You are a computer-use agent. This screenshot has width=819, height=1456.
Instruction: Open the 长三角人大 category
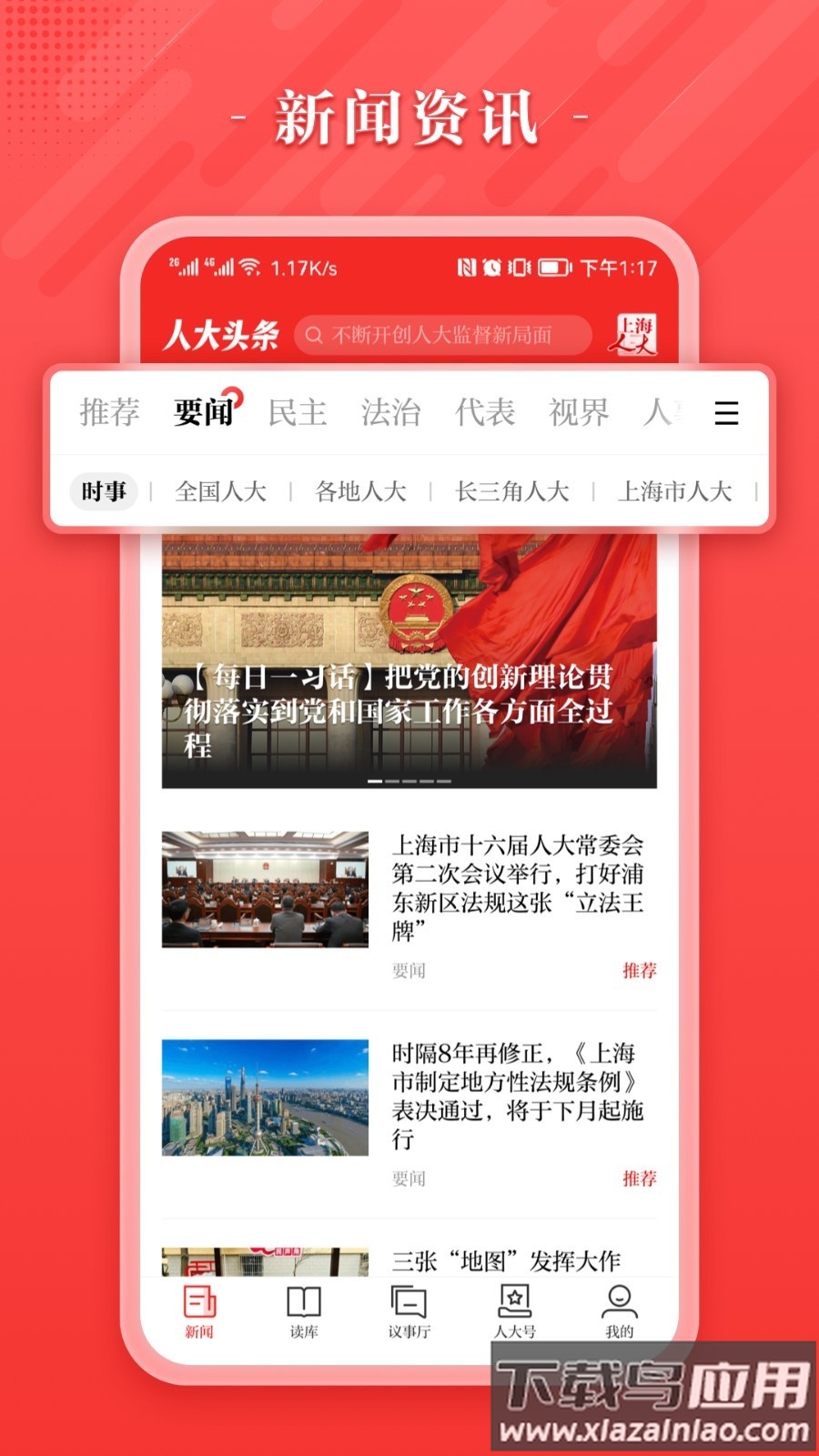511,490
